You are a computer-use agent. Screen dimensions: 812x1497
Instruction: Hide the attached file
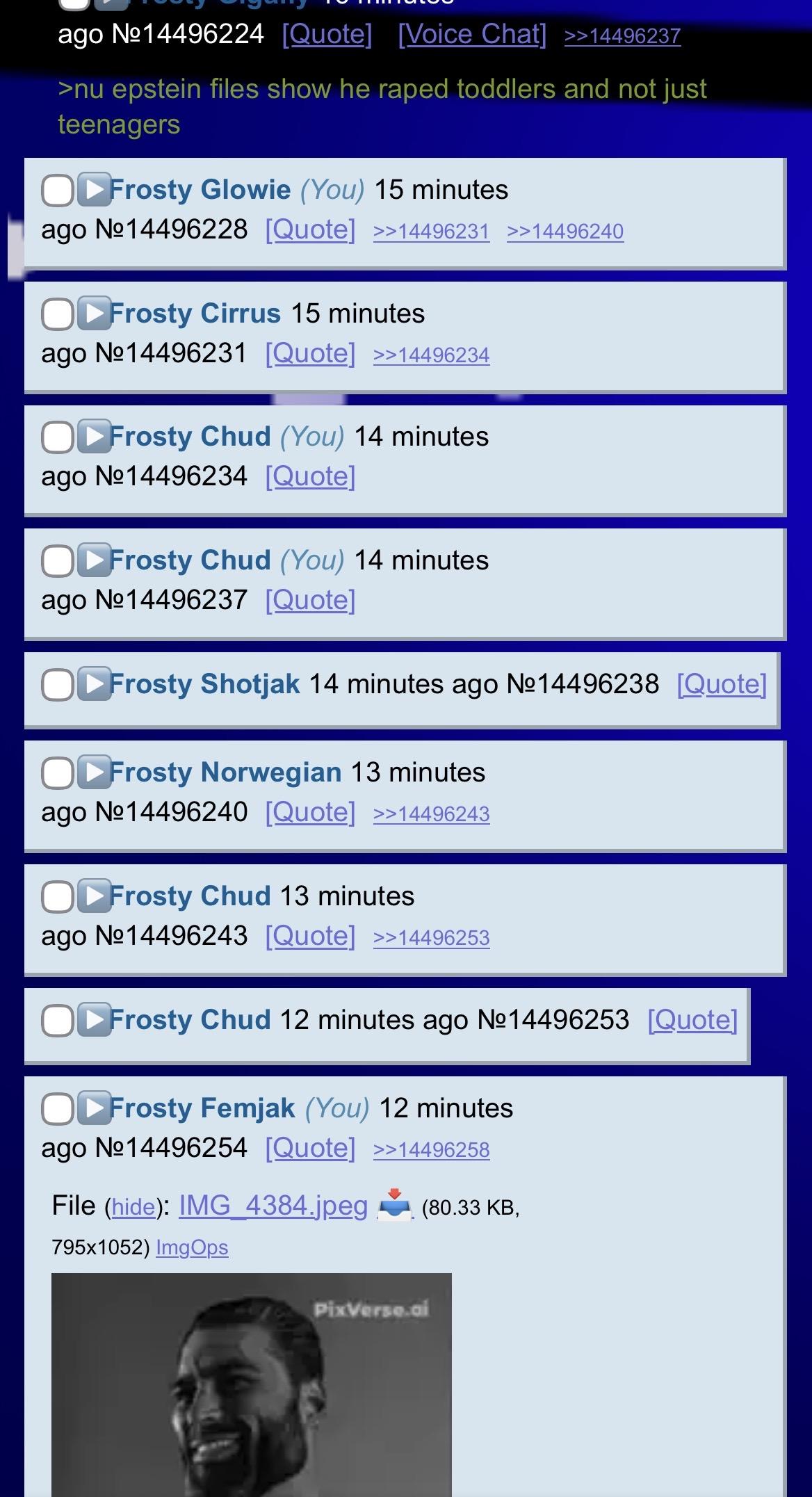(133, 1207)
